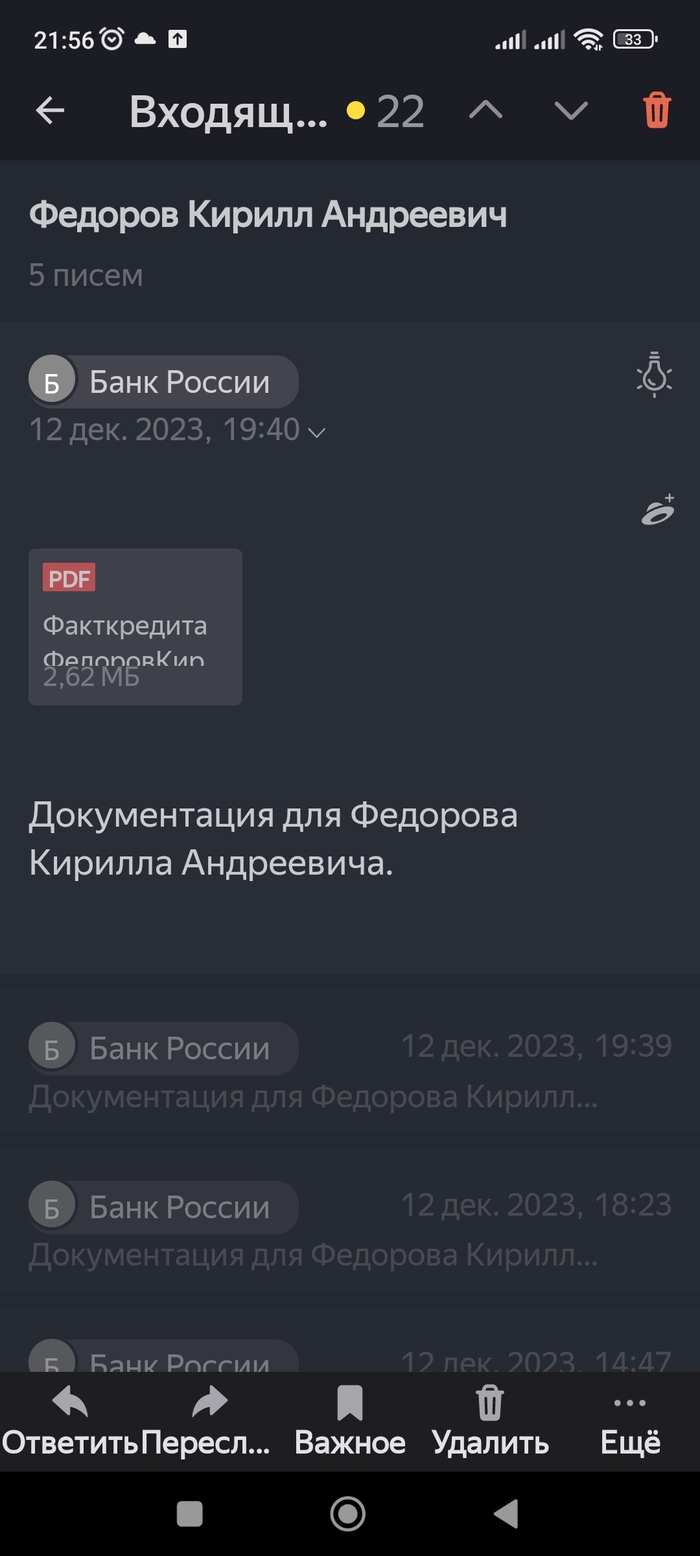
Task: Forward the email with Переслать
Action: click(x=208, y=1420)
